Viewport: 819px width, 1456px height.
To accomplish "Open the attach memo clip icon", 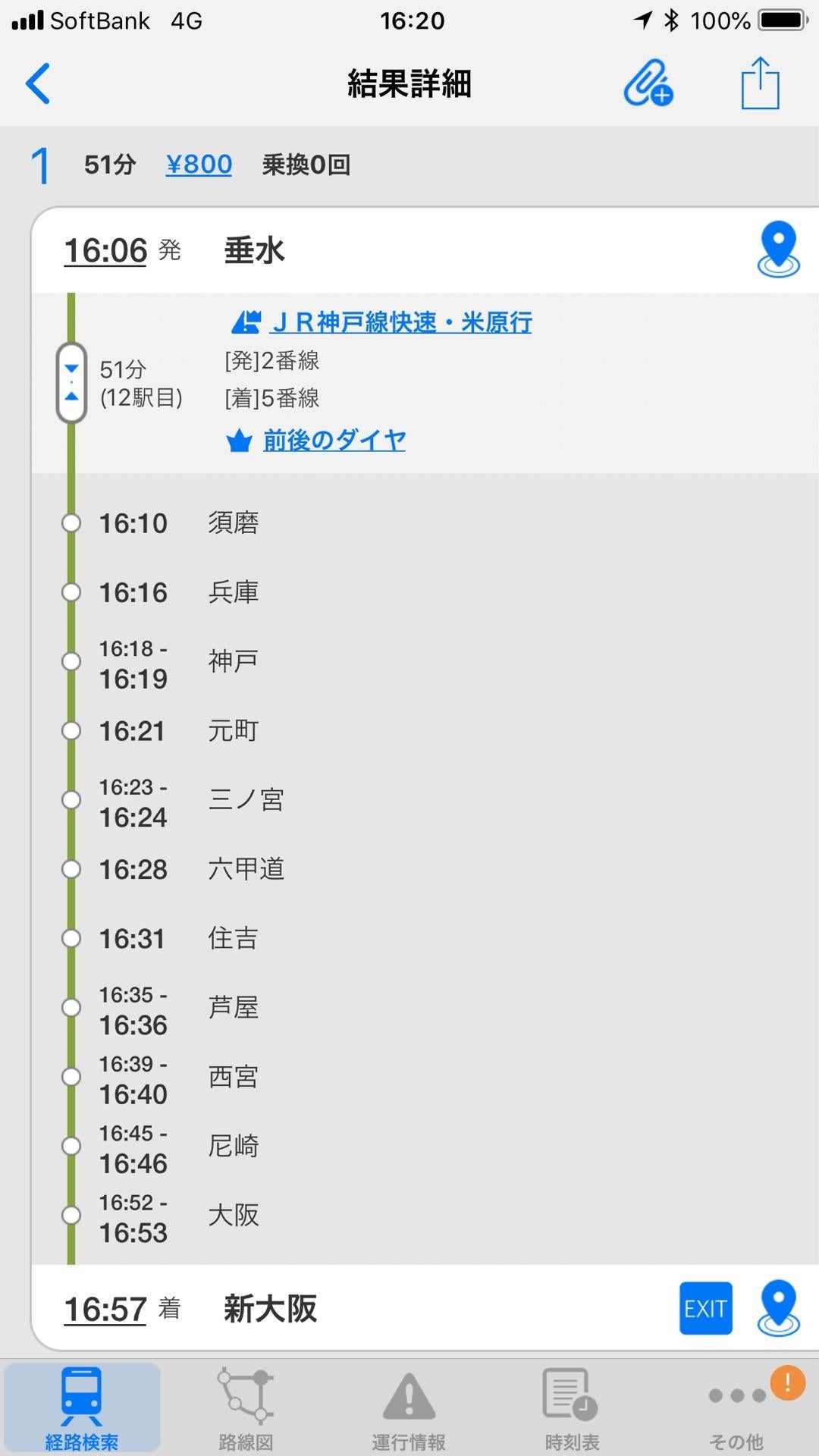I will (x=648, y=84).
